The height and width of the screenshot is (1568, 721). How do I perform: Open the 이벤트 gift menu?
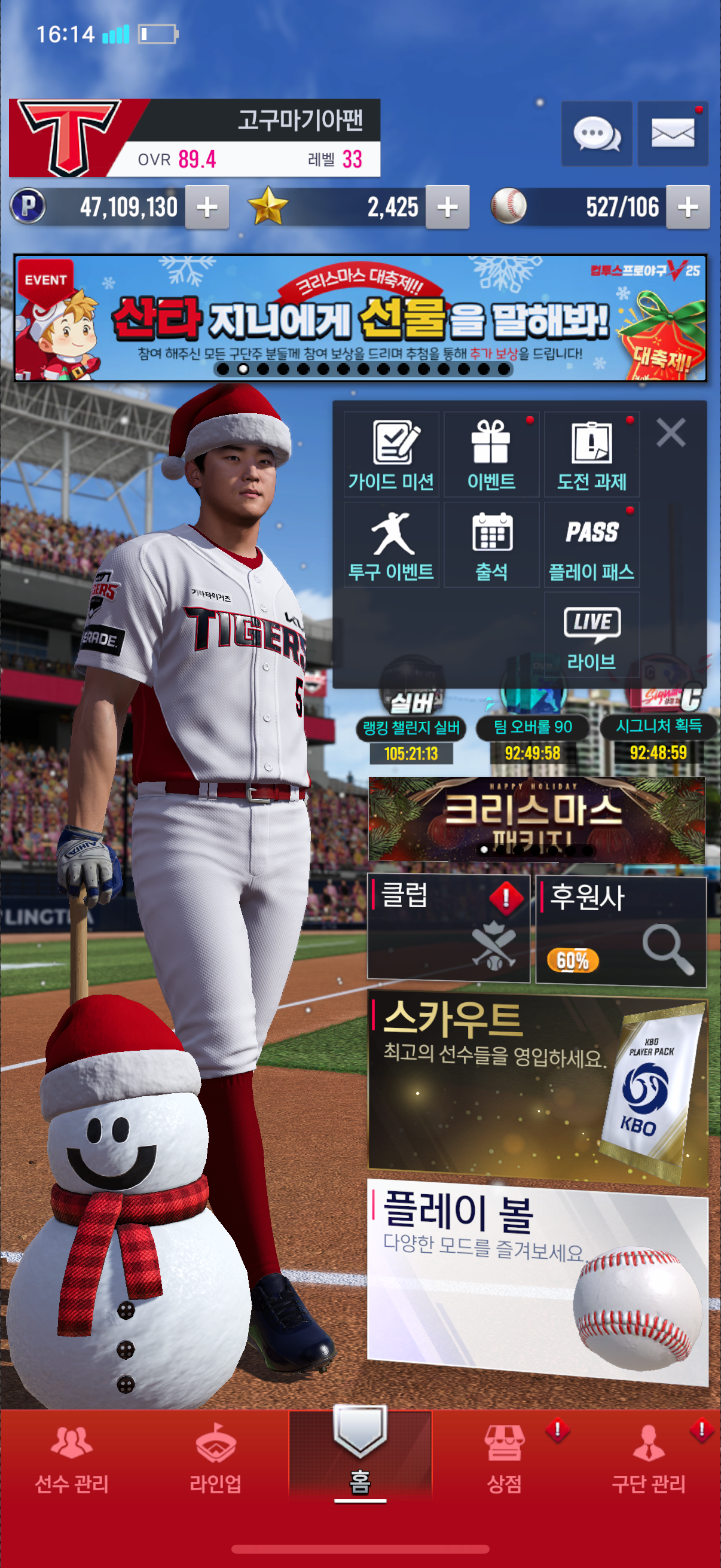[491, 454]
